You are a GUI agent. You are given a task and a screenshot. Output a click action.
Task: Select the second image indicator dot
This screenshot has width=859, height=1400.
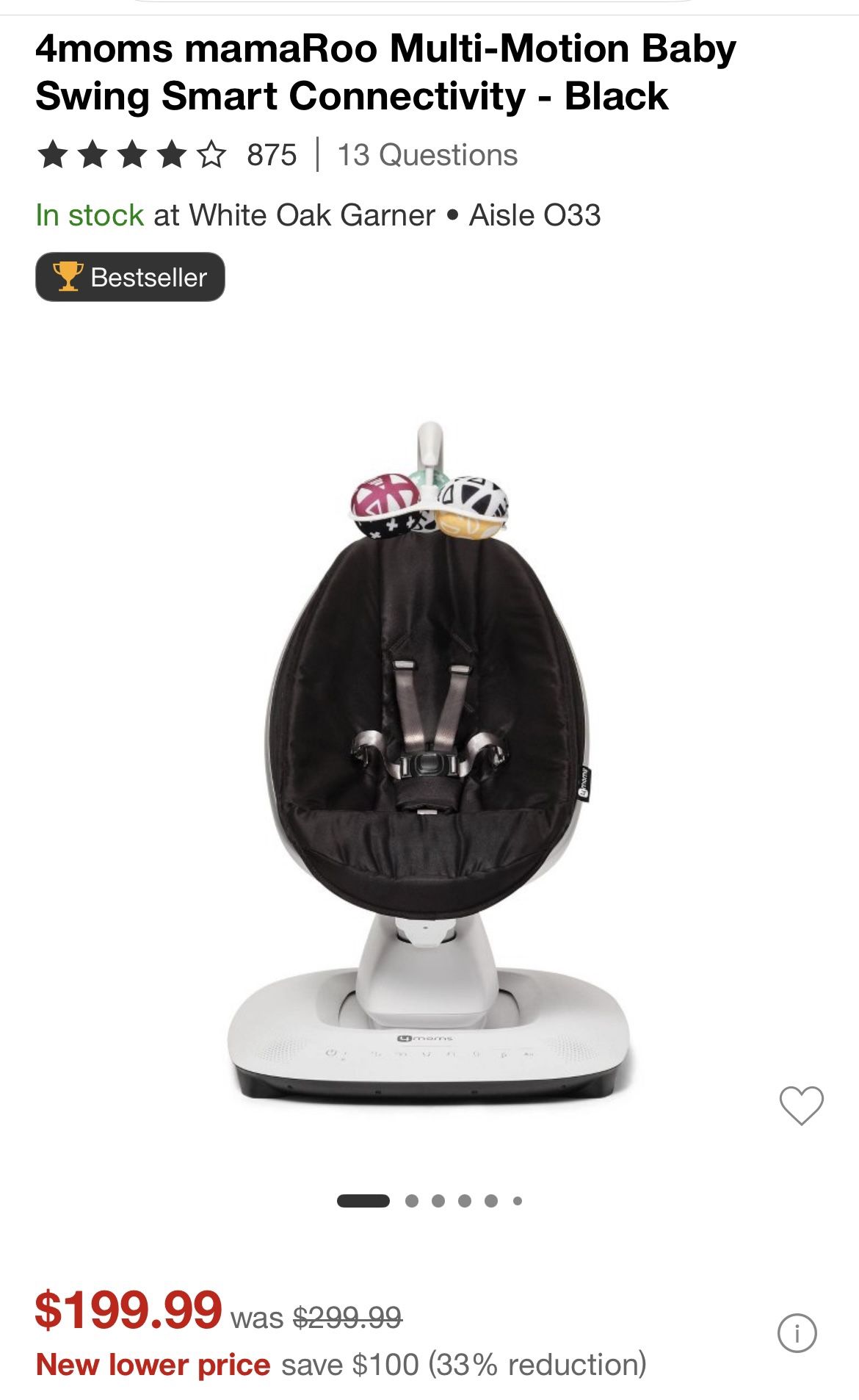click(412, 1201)
